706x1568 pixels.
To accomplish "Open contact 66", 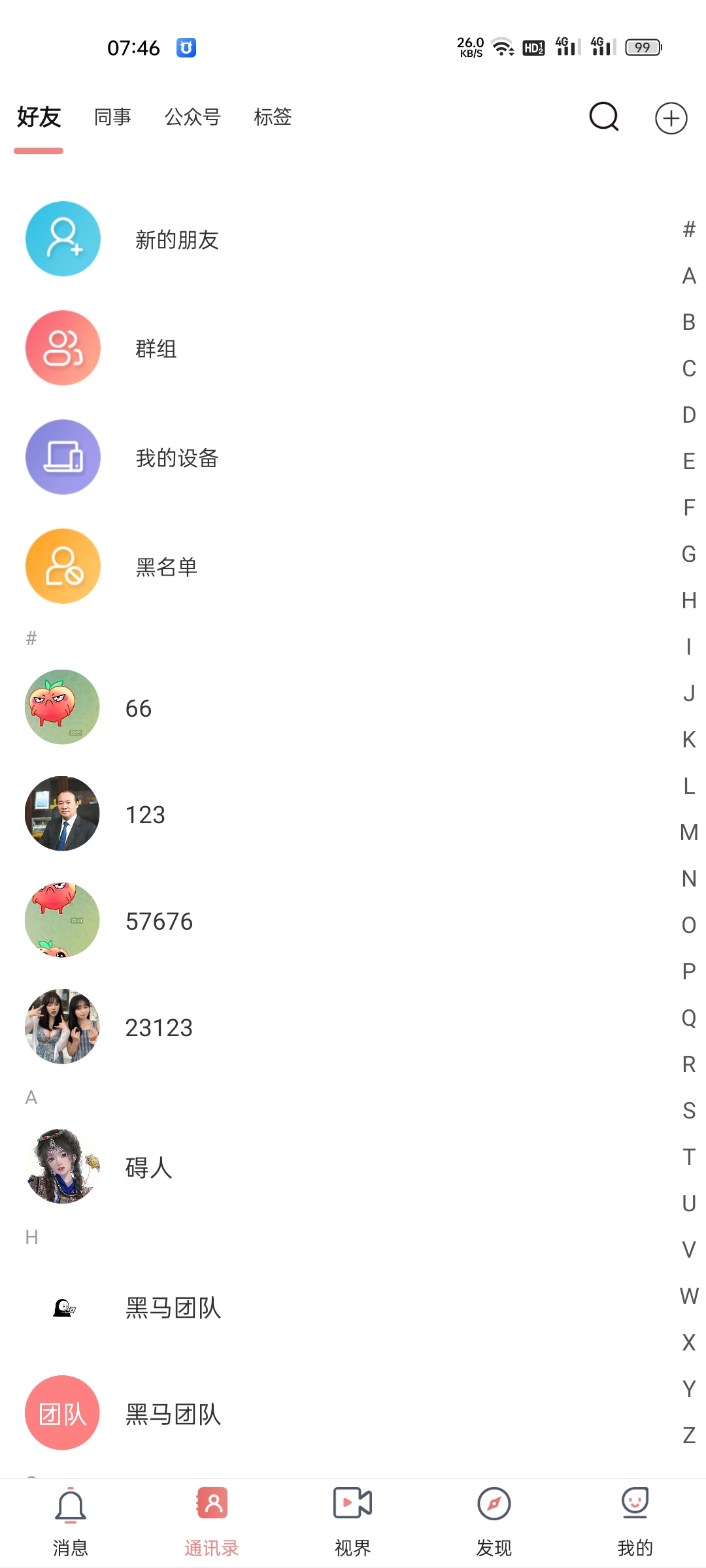I will pos(139,708).
